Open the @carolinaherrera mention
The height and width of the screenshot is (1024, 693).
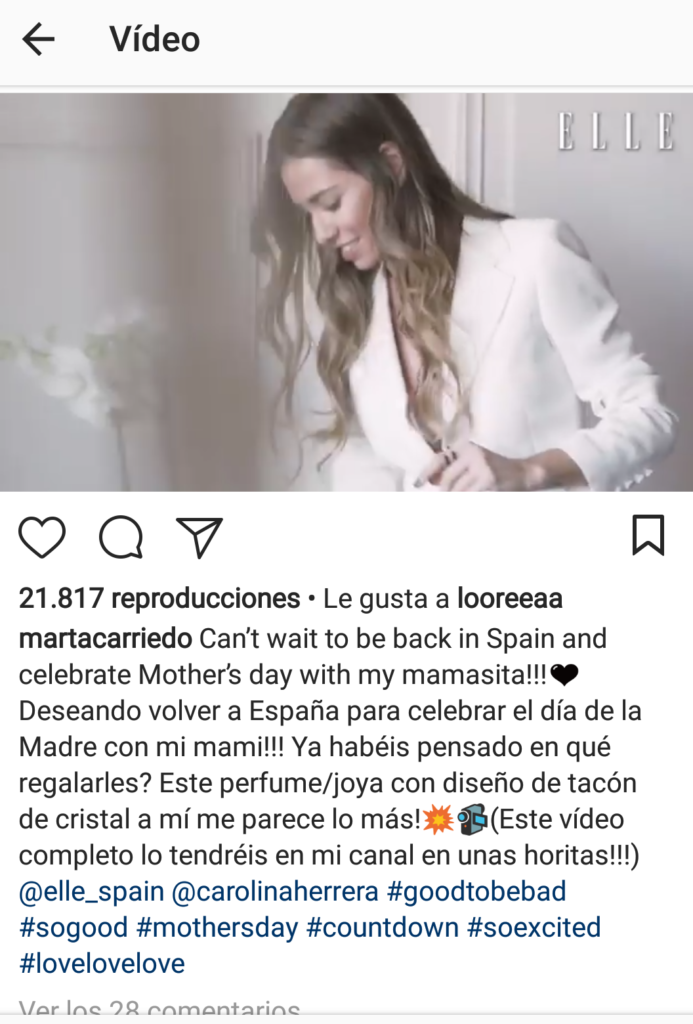275,891
